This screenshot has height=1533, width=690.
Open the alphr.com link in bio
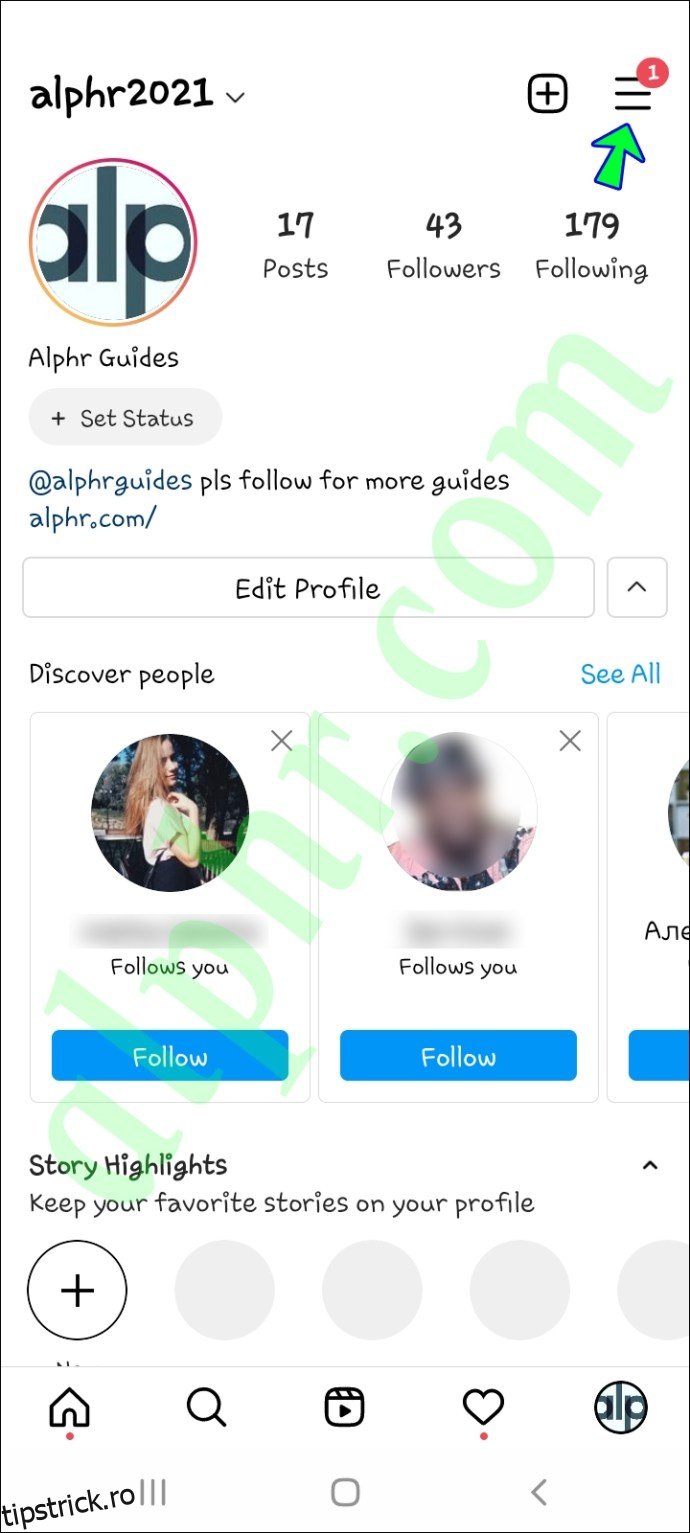(x=92, y=518)
